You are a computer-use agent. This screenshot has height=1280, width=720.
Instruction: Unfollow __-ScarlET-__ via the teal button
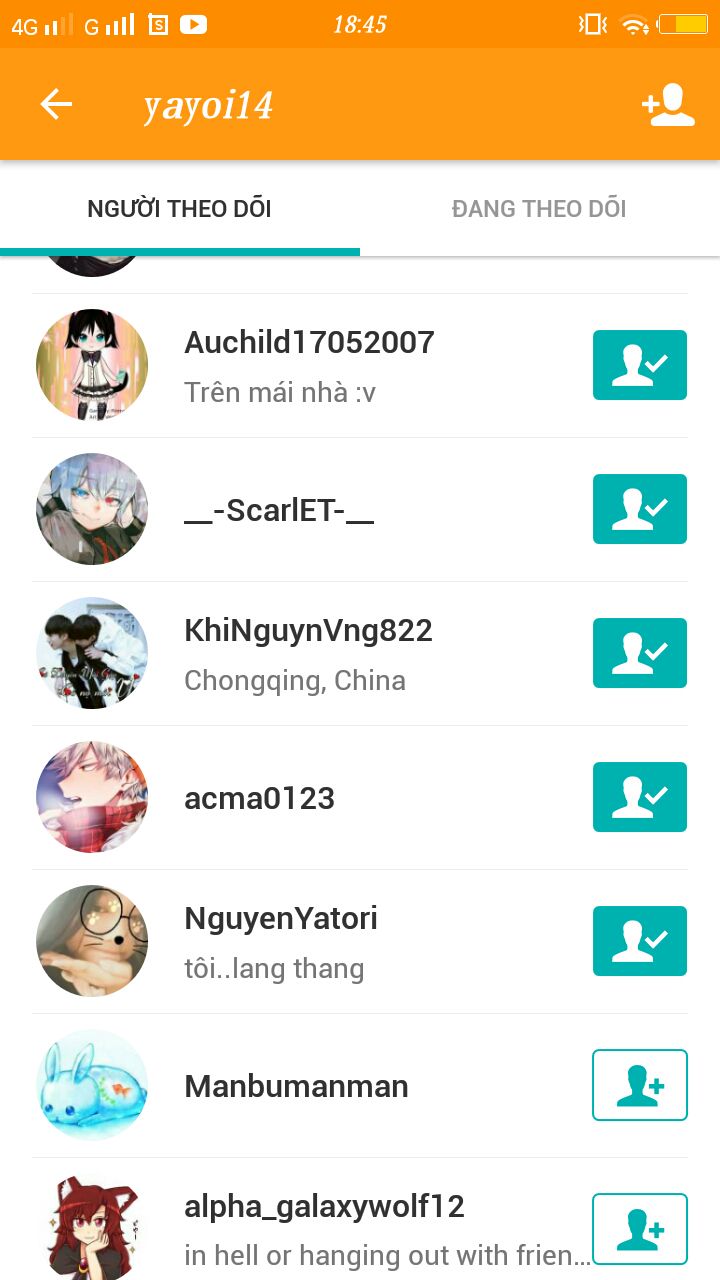point(639,509)
